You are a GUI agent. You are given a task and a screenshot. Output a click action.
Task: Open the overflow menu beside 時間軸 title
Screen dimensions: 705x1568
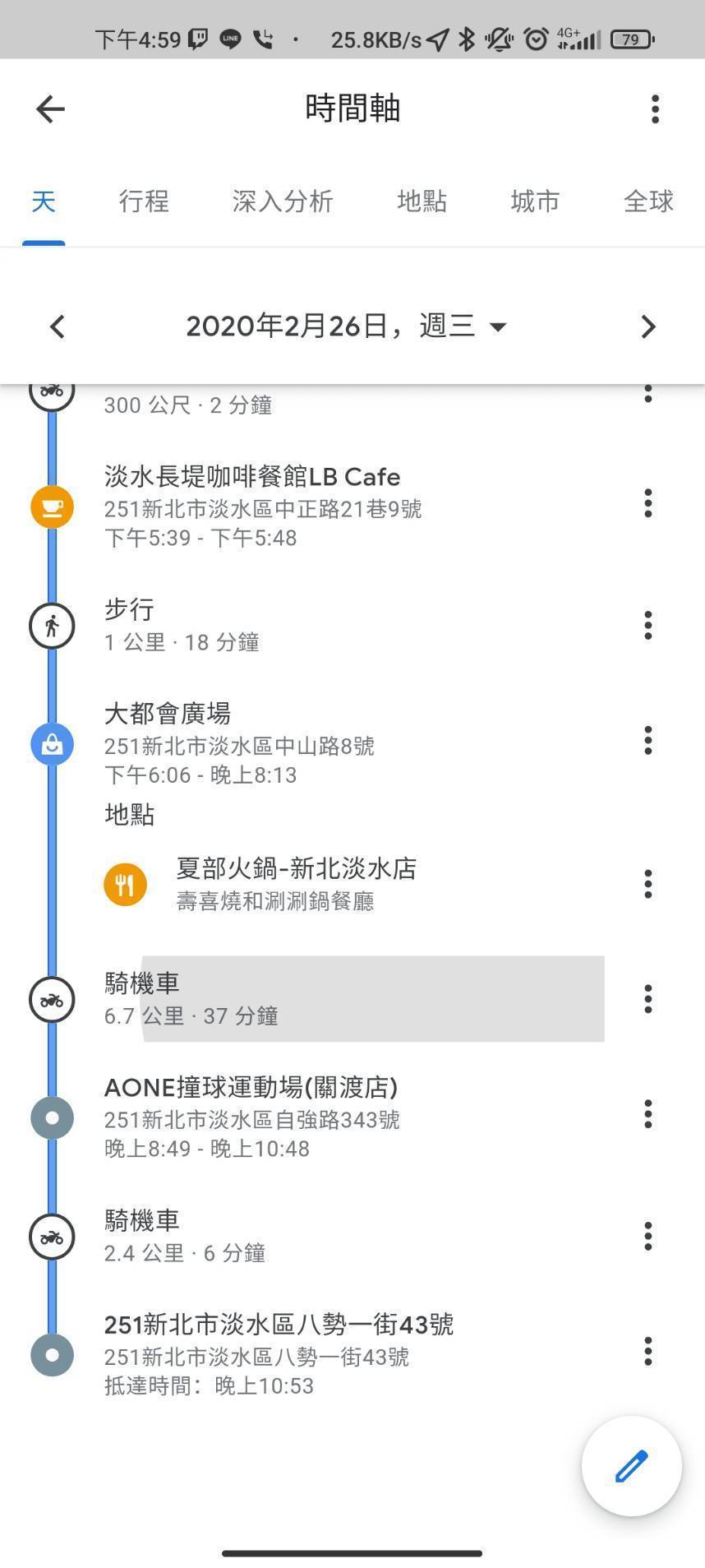pyautogui.click(x=655, y=109)
